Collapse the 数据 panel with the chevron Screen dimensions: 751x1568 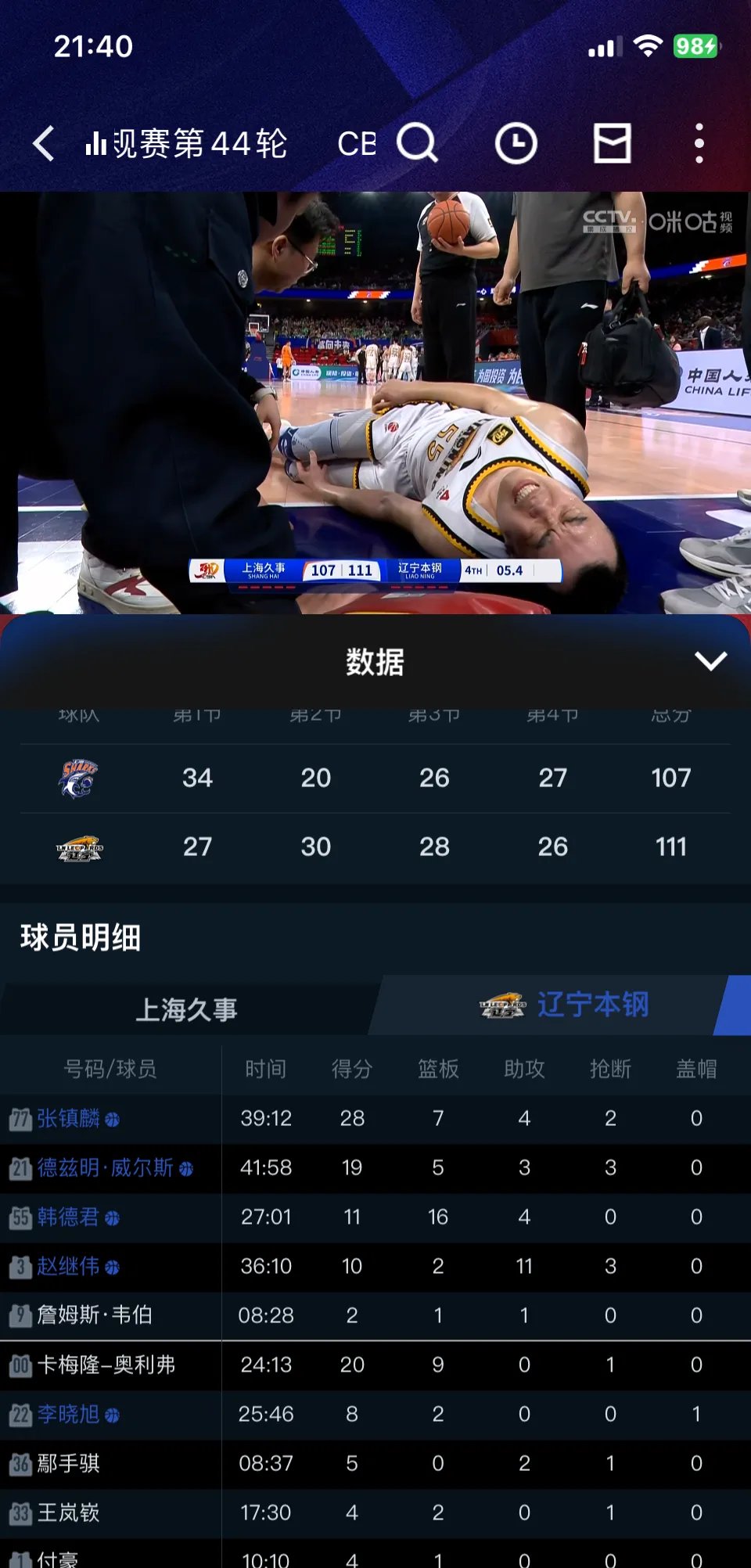click(710, 662)
